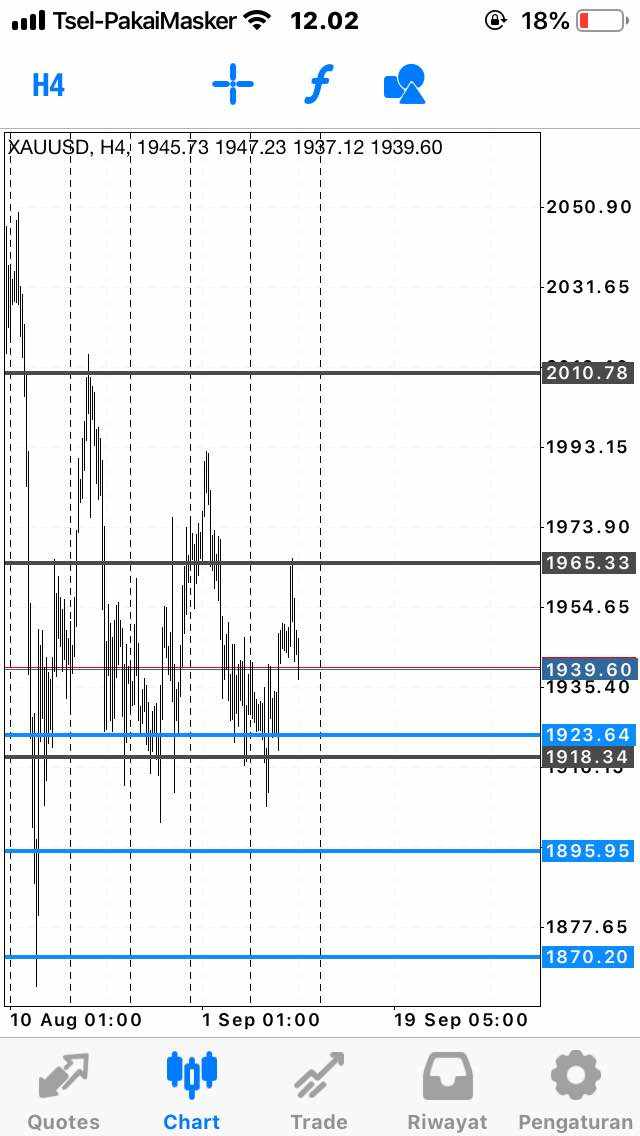The width and height of the screenshot is (640, 1136).
Task: Select the Chart tab
Action: click(191, 1091)
